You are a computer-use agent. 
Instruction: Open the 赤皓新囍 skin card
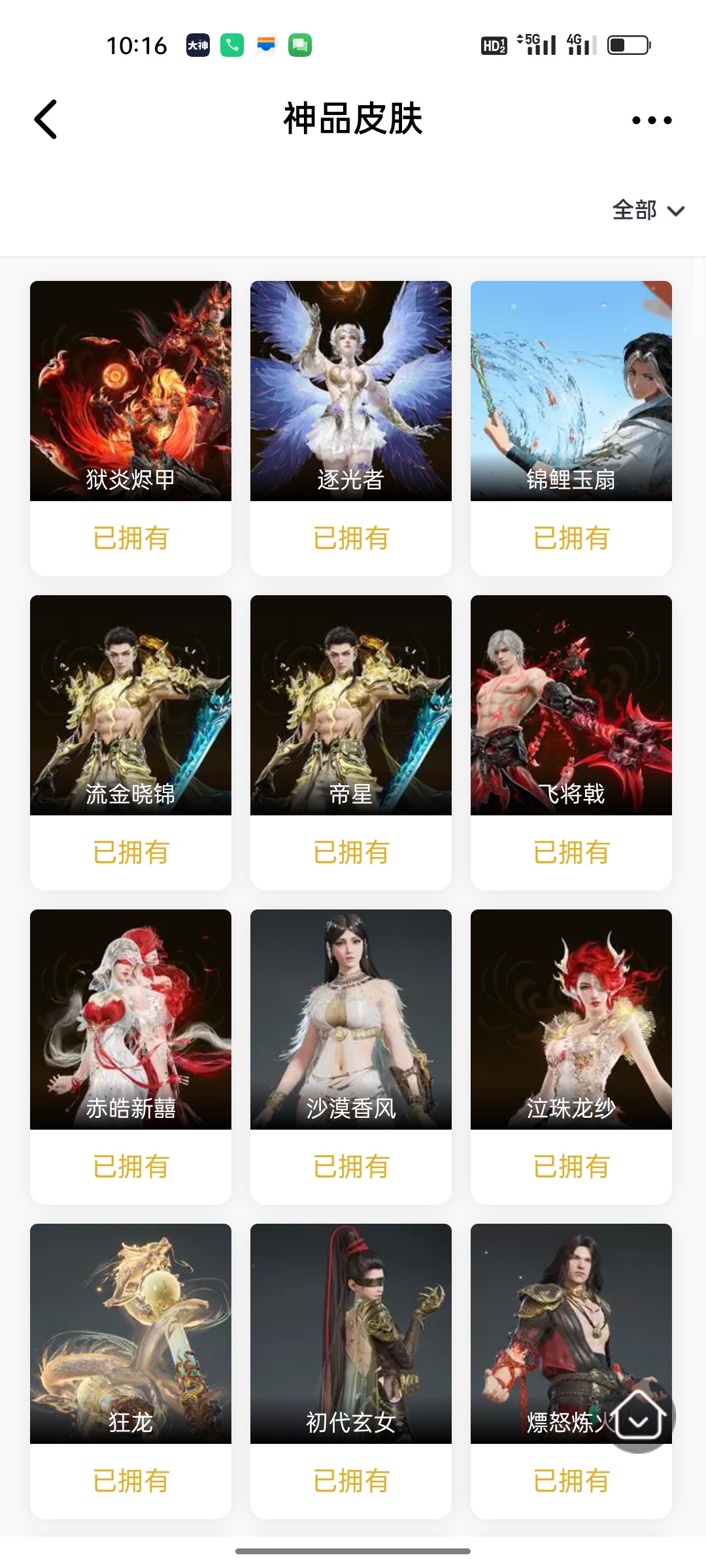tap(131, 1056)
